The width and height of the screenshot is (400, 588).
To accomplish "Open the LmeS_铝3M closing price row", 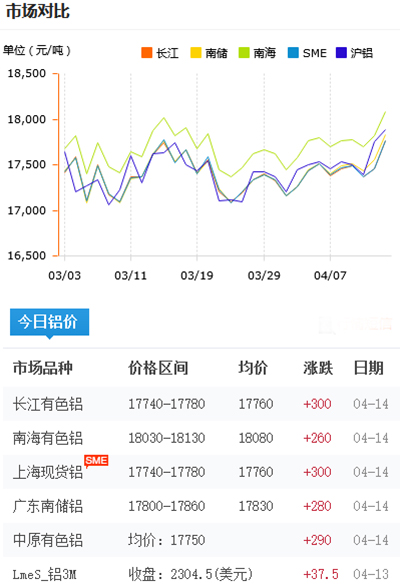I will click(x=201, y=573).
